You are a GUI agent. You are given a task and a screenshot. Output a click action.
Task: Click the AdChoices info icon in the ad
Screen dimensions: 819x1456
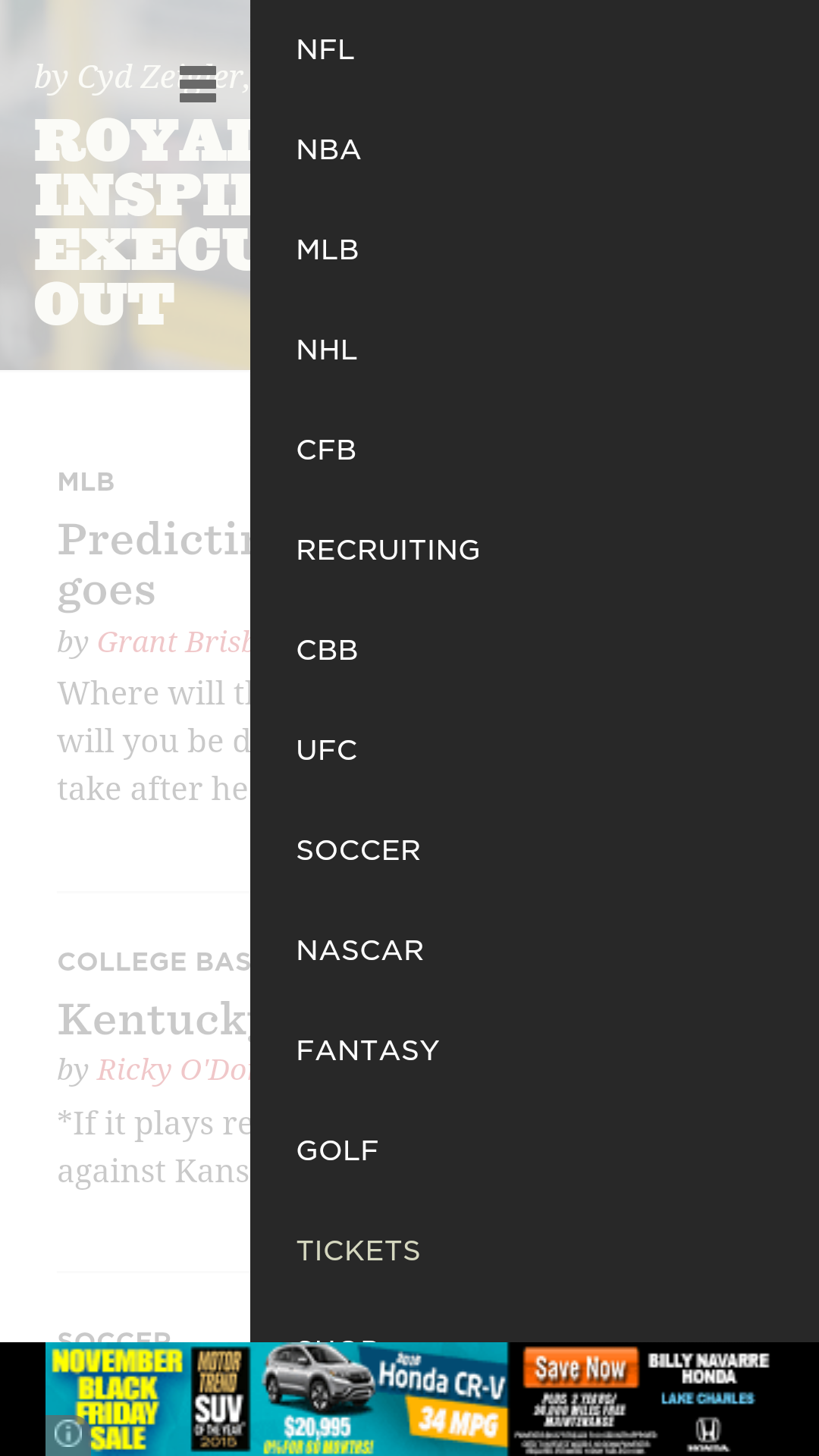(x=68, y=1431)
